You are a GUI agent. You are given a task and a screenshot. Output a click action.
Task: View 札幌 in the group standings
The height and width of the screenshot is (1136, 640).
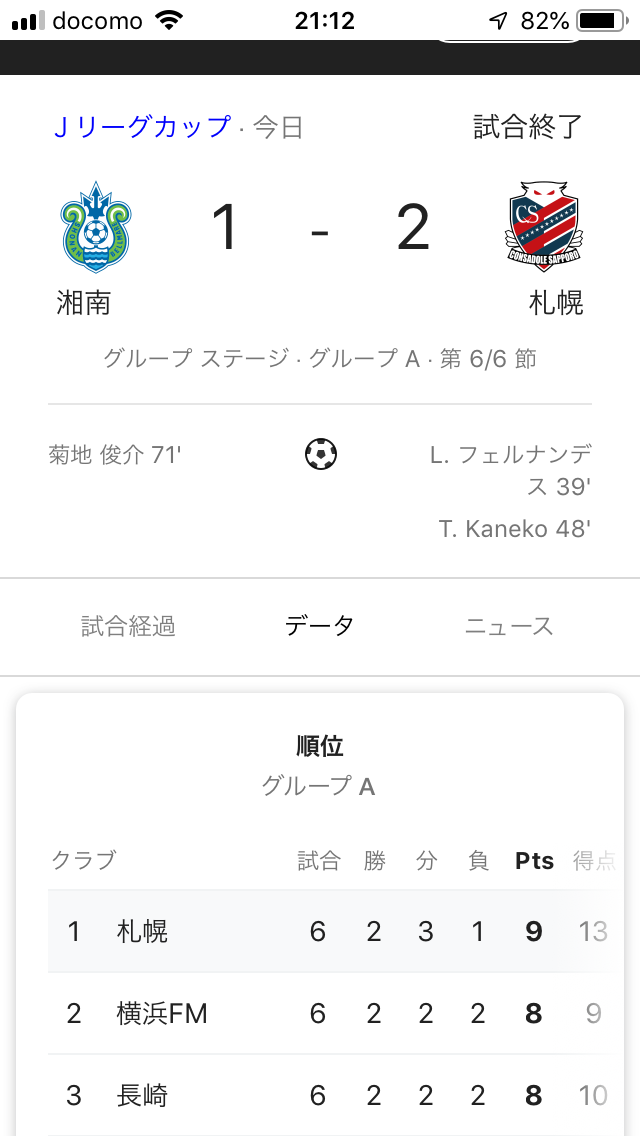point(142,932)
